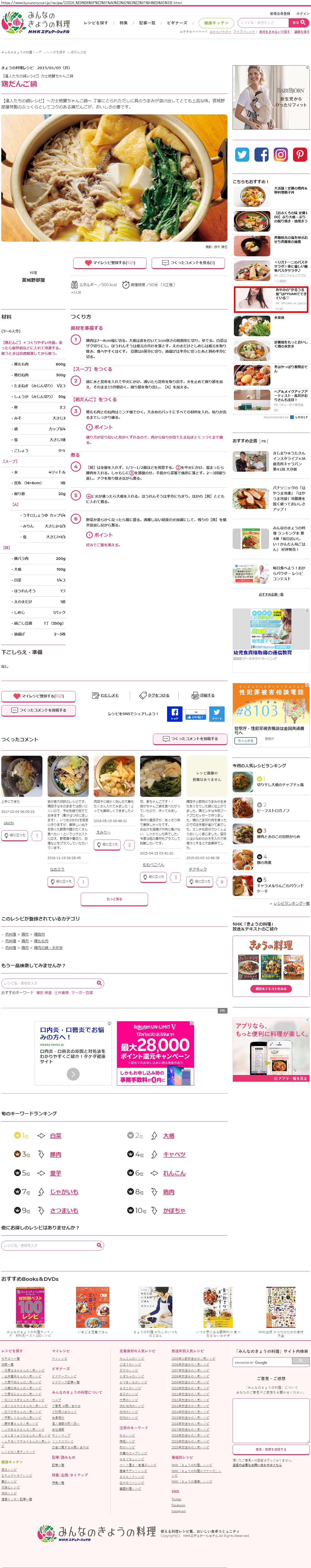Open the レシピを探す menu
311x1568 pixels.
96,23
